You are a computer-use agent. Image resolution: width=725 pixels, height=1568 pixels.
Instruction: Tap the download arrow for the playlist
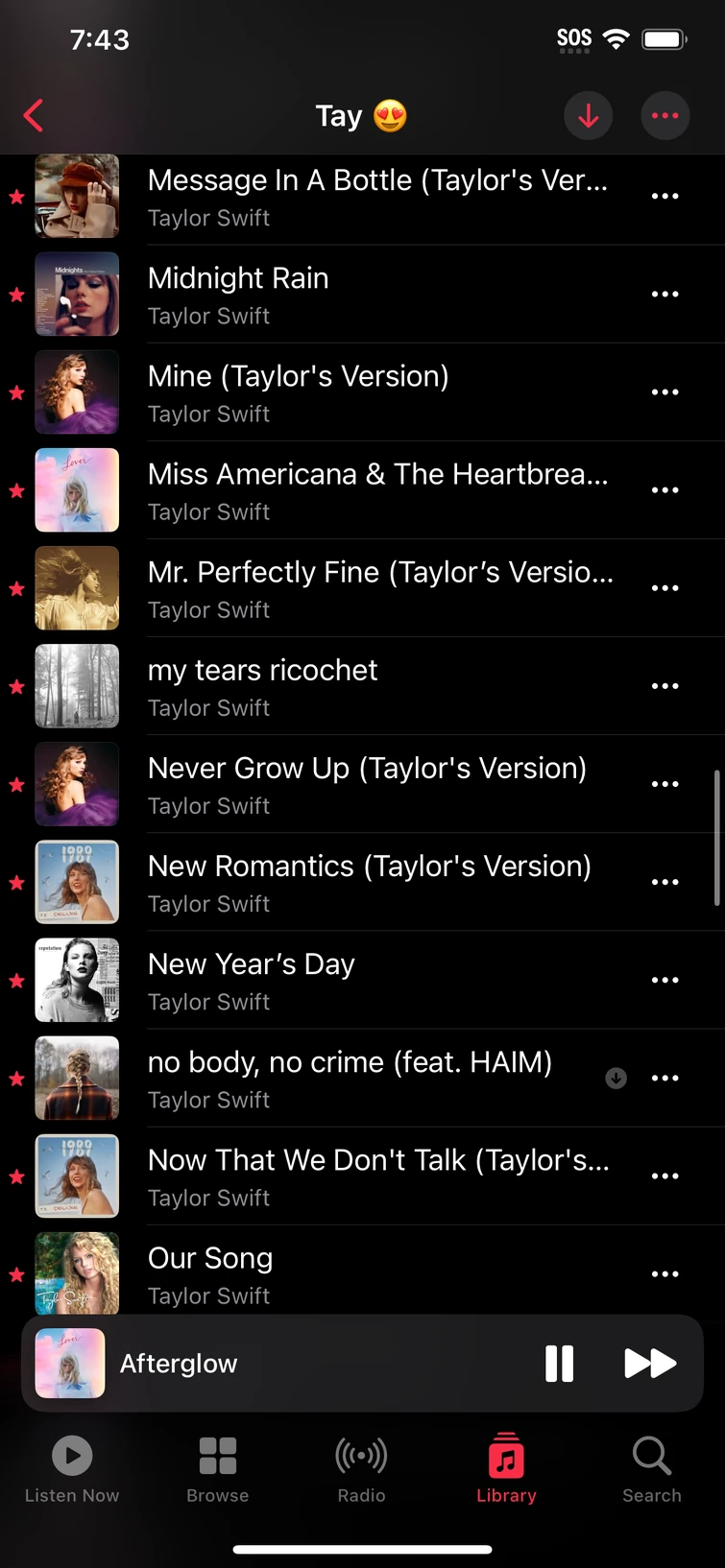point(588,115)
